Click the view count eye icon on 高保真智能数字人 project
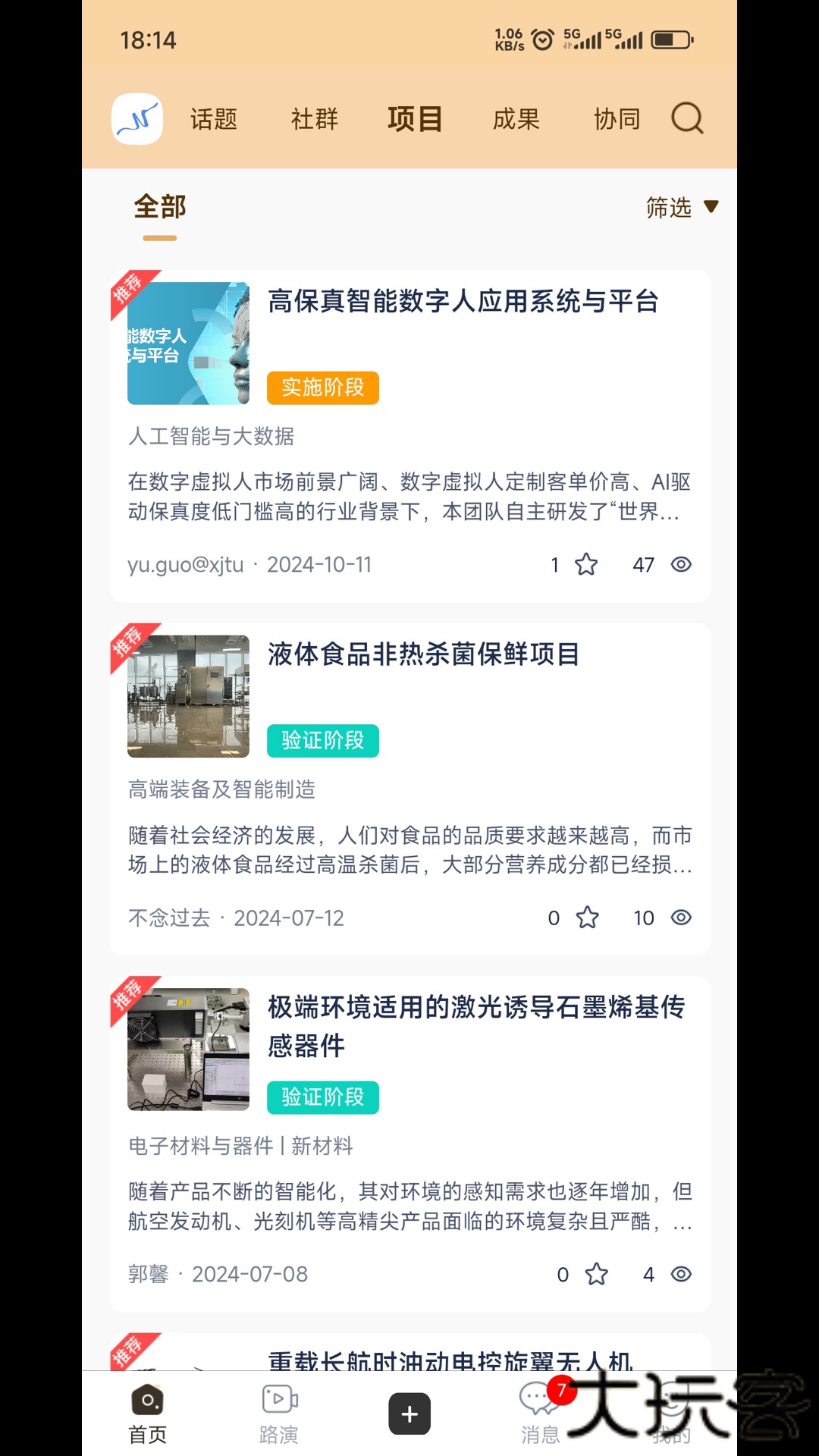819x1456 pixels. (x=680, y=564)
